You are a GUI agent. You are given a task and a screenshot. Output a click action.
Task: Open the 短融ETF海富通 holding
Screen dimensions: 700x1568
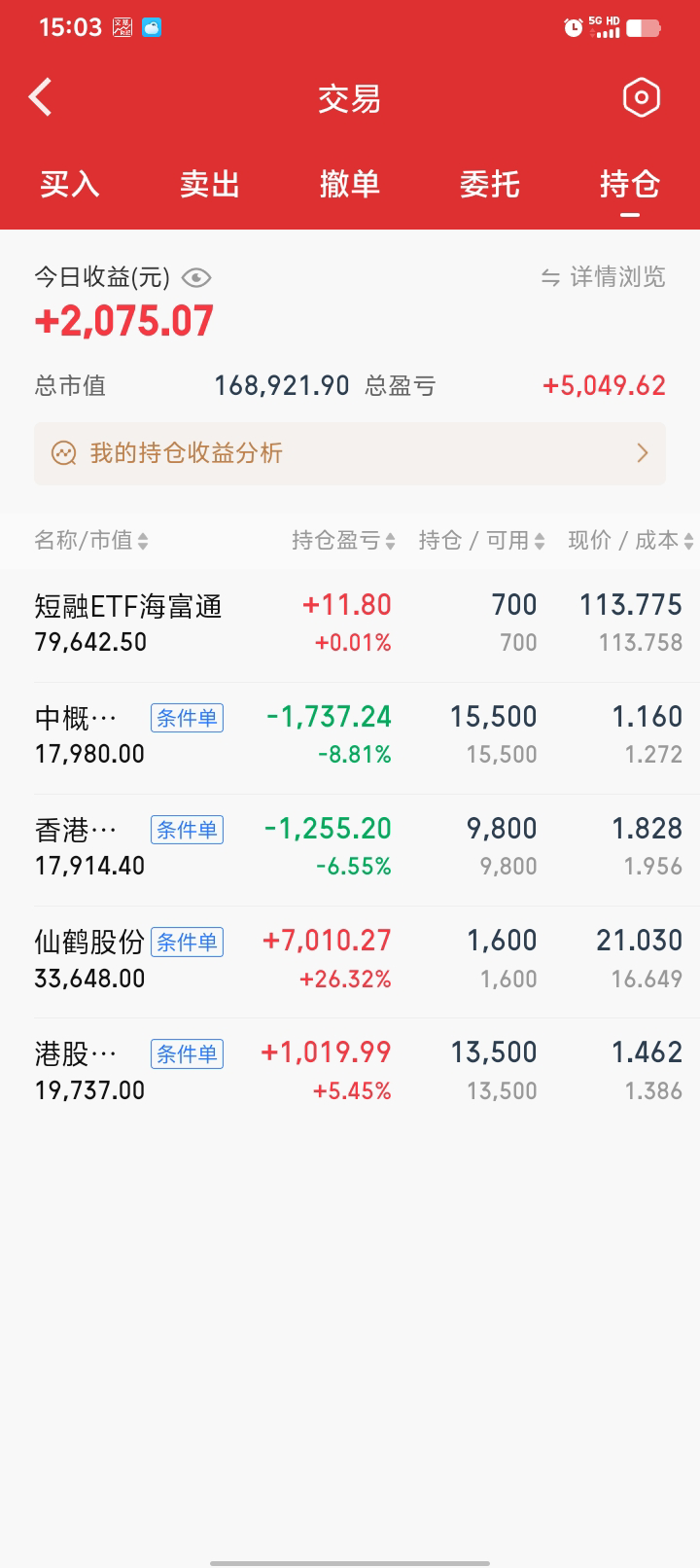(x=350, y=624)
